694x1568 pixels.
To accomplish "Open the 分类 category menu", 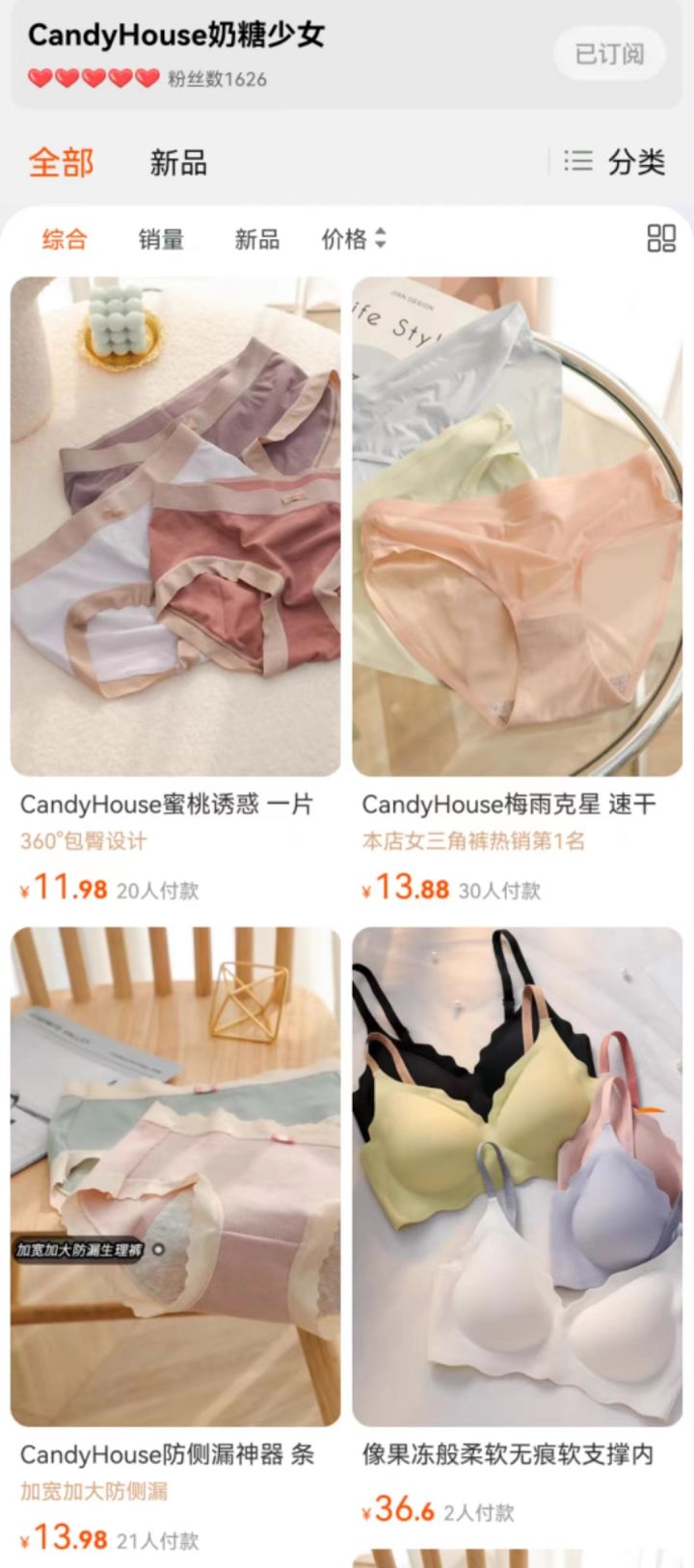I will 616,162.
